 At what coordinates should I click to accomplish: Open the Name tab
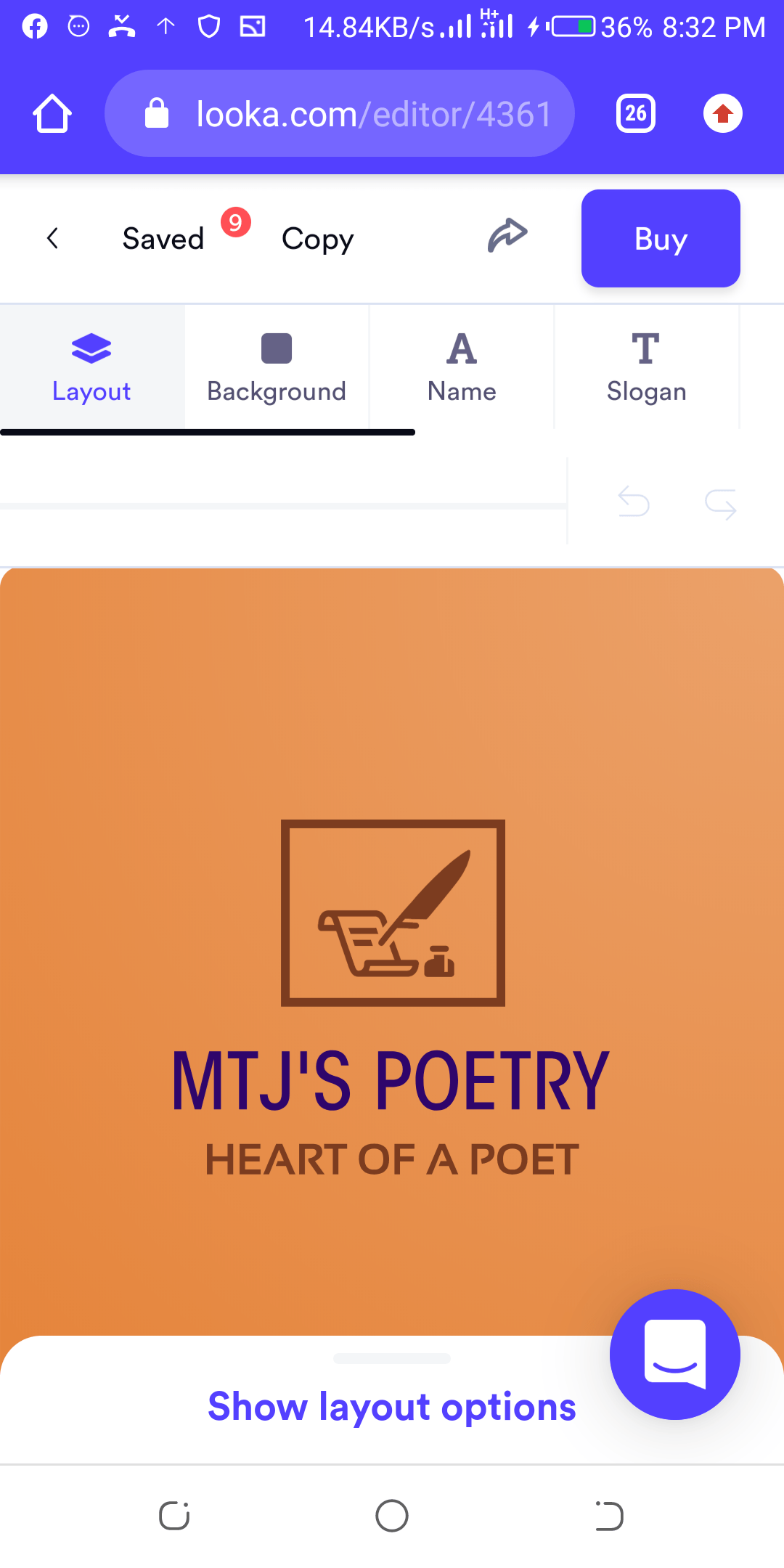(x=462, y=367)
